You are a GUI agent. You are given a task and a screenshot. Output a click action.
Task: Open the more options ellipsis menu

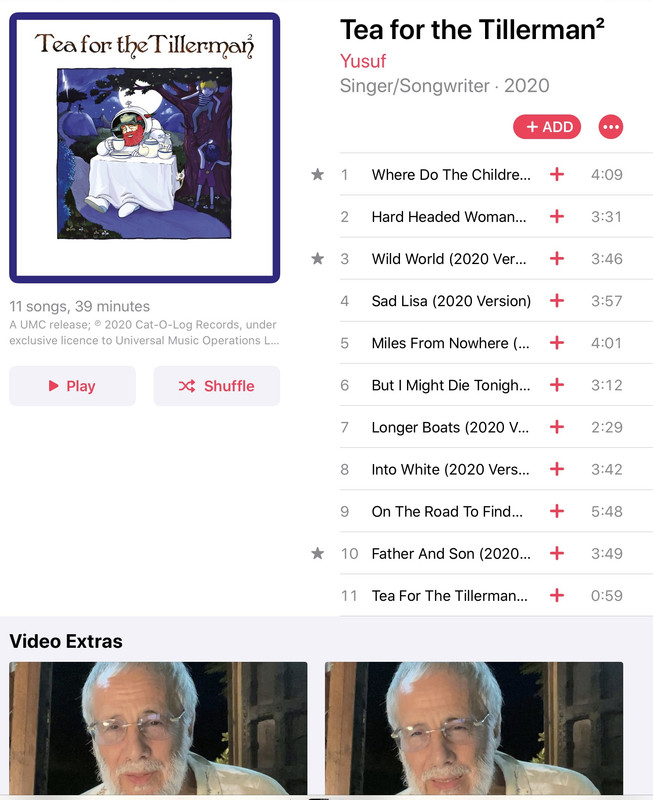[611, 127]
